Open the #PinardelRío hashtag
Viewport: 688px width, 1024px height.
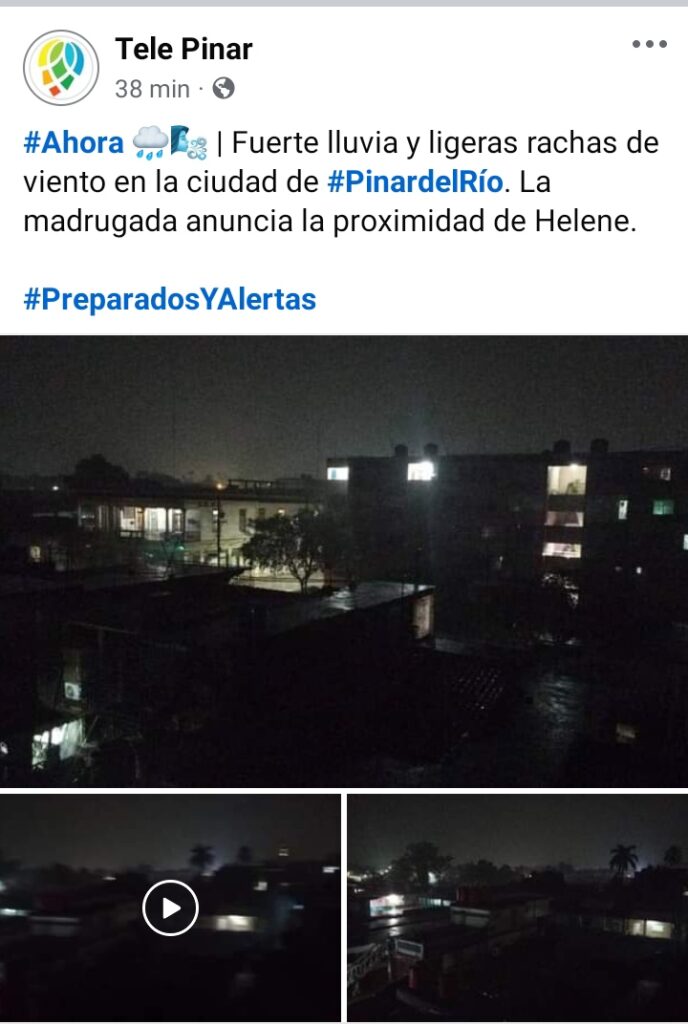414,183
